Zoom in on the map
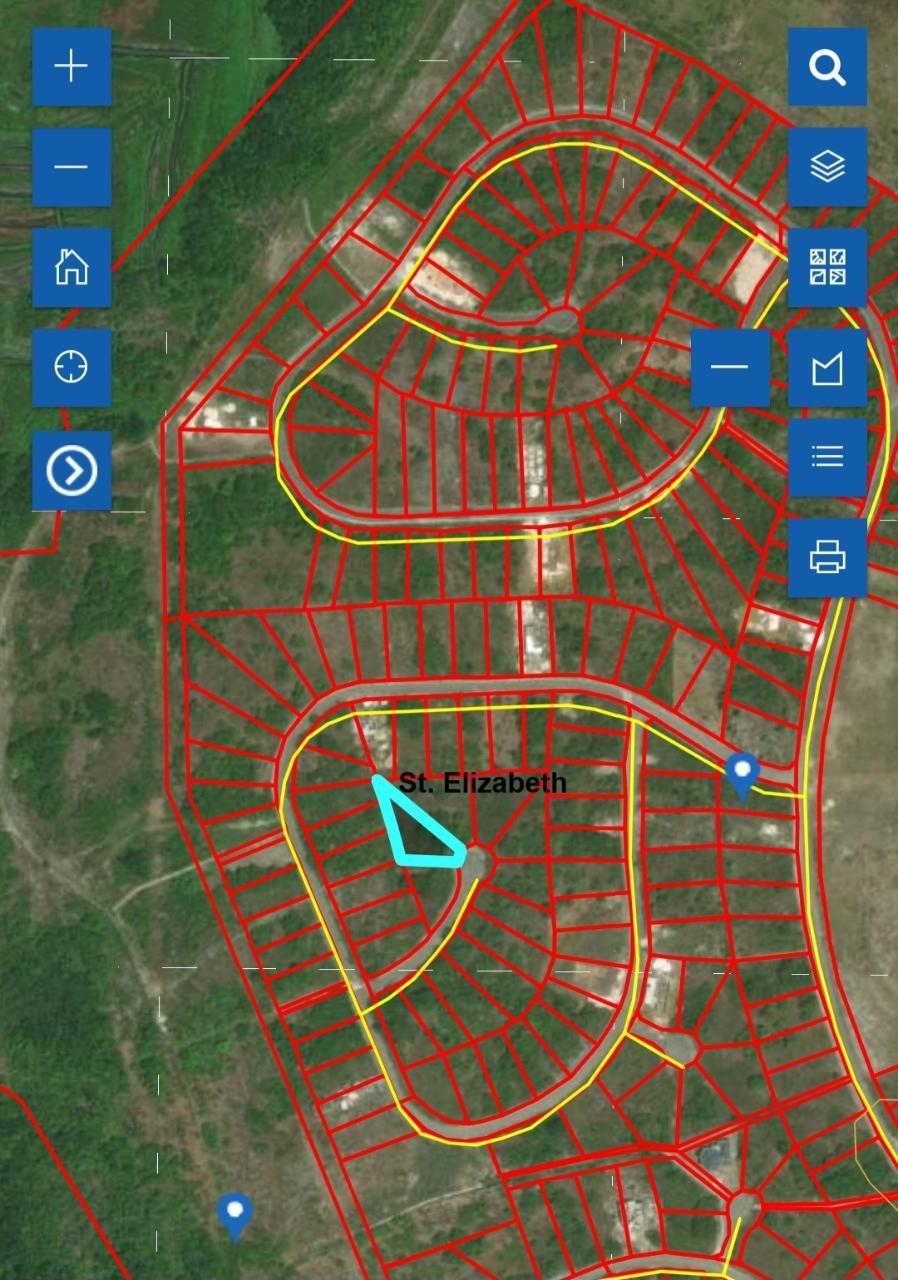Image resolution: width=898 pixels, height=1280 pixels. [71, 67]
